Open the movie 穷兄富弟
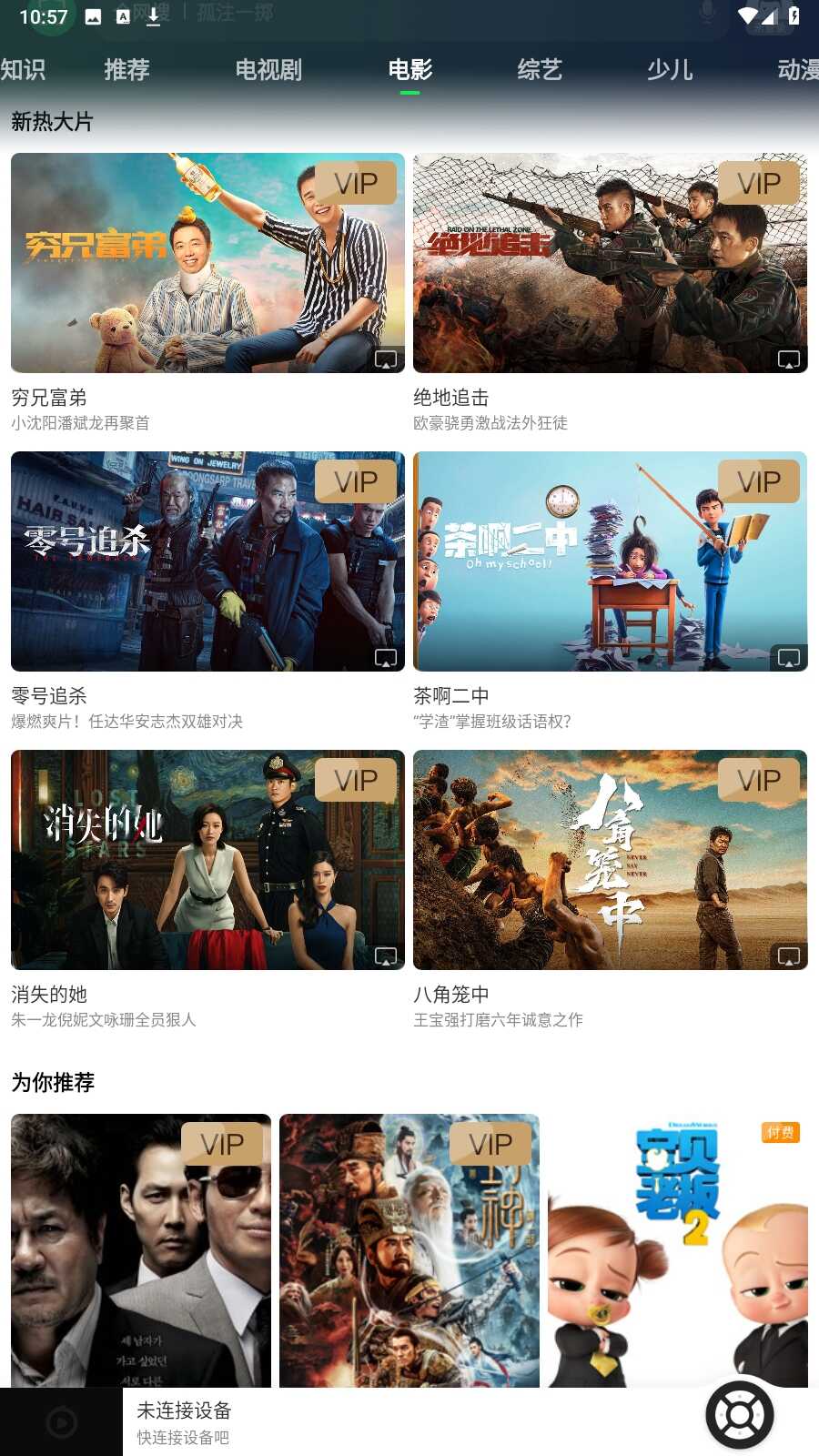This screenshot has width=819, height=1456. point(207,263)
